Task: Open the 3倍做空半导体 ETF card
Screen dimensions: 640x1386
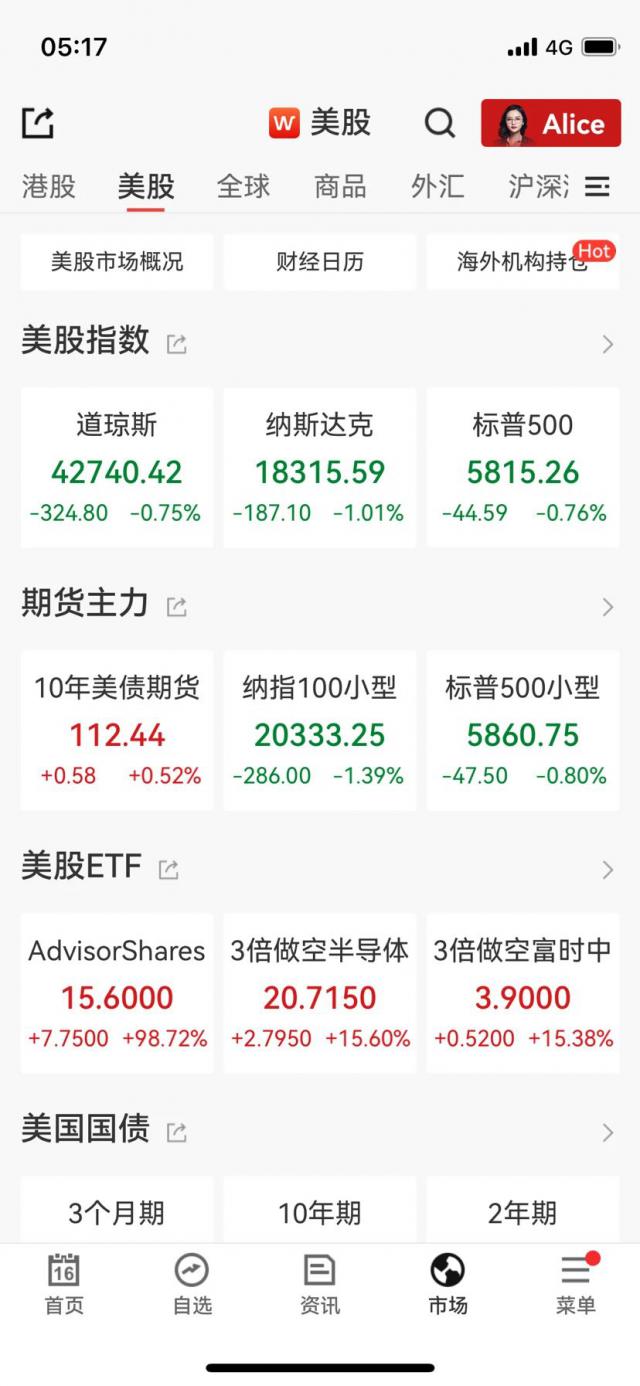Action: pos(320,992)
